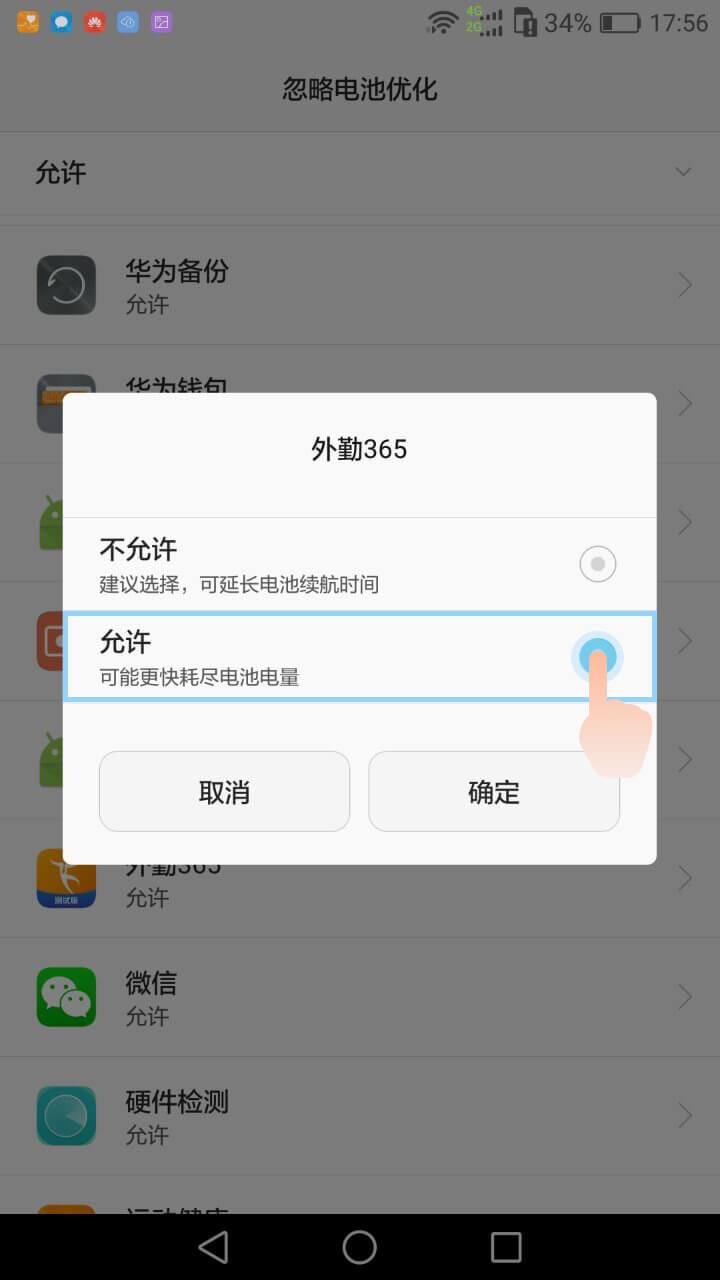
Task: Select the 不允许 radio option
Action: (597, 564)
